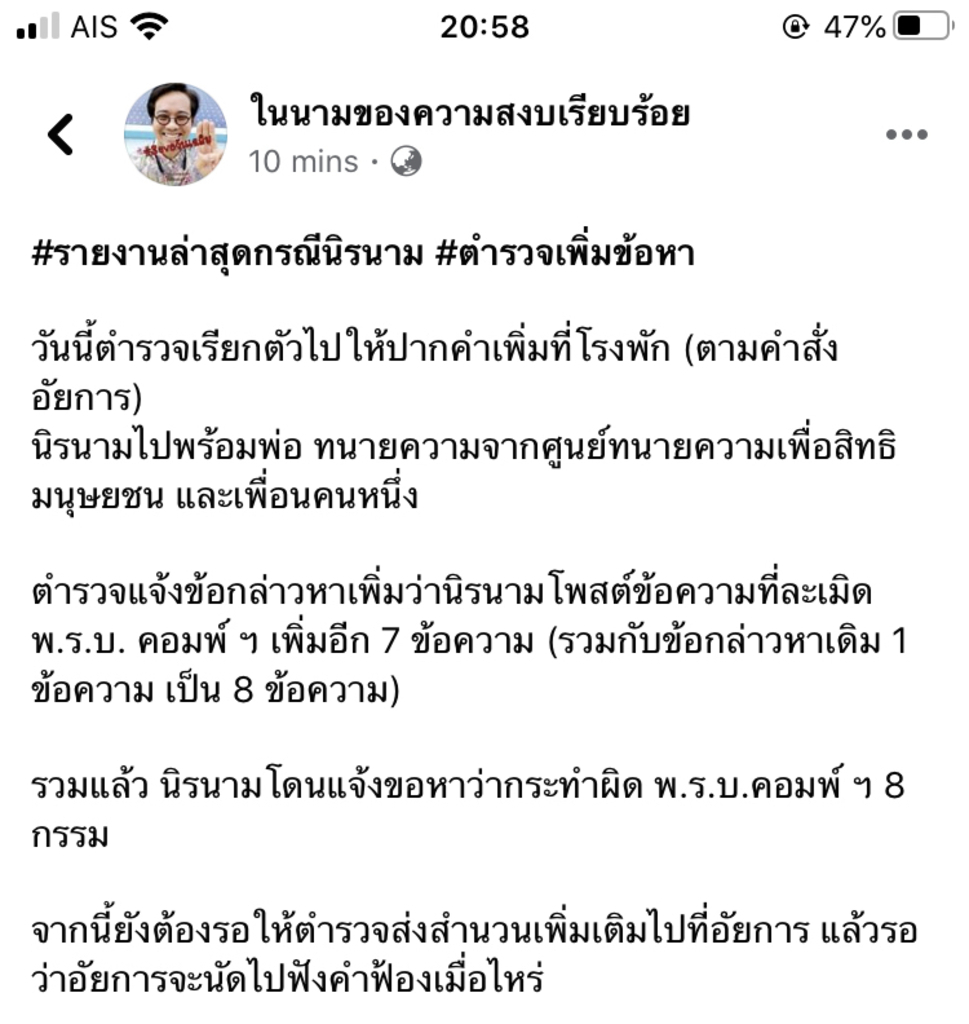Open the post's three-dot options menu

906,135
